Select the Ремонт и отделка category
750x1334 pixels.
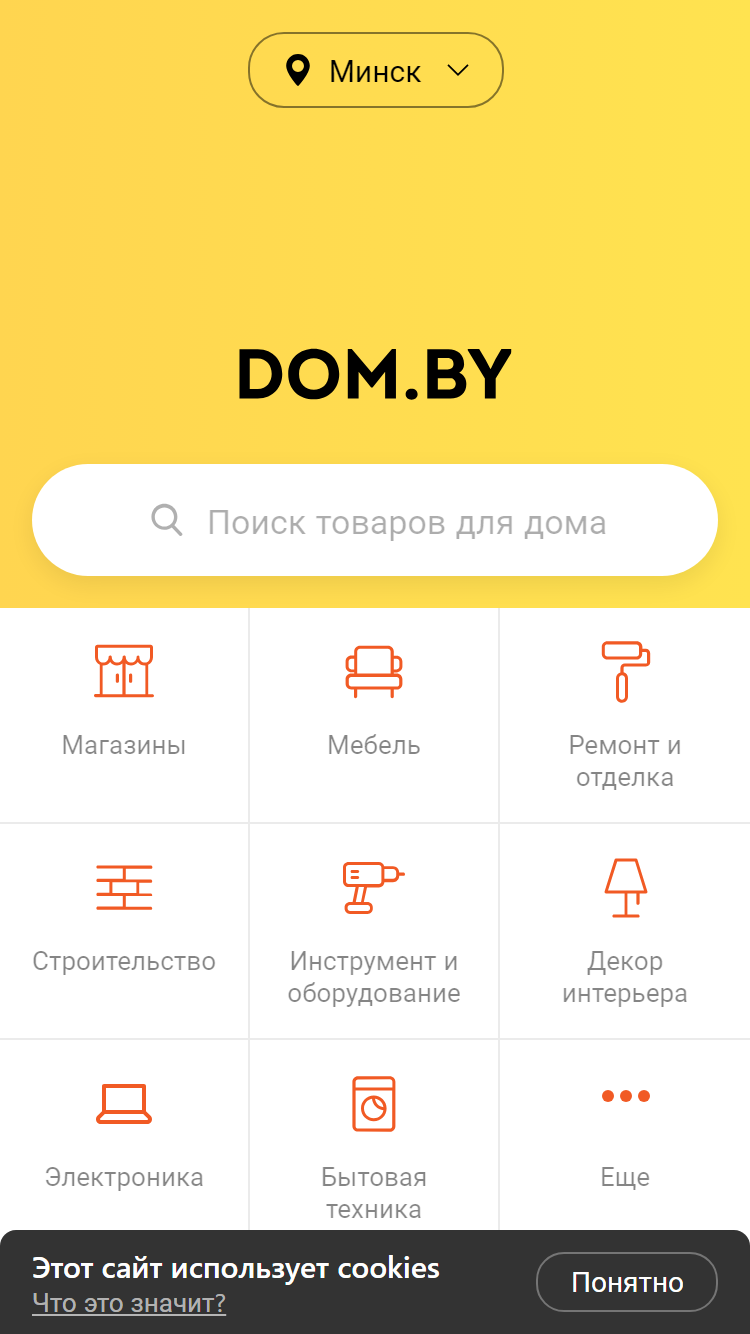(625, 715)
